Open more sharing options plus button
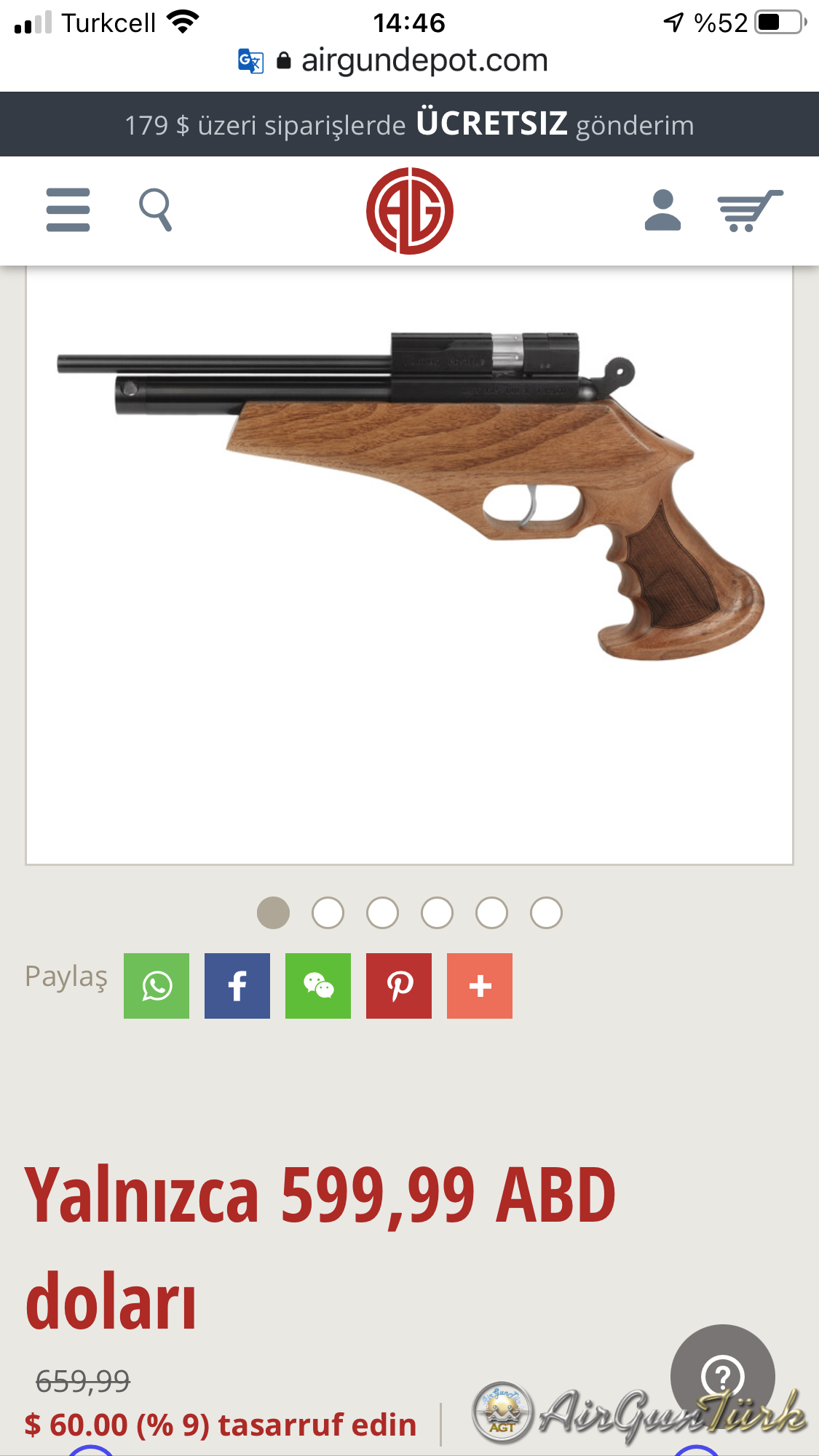 point(480,986)
